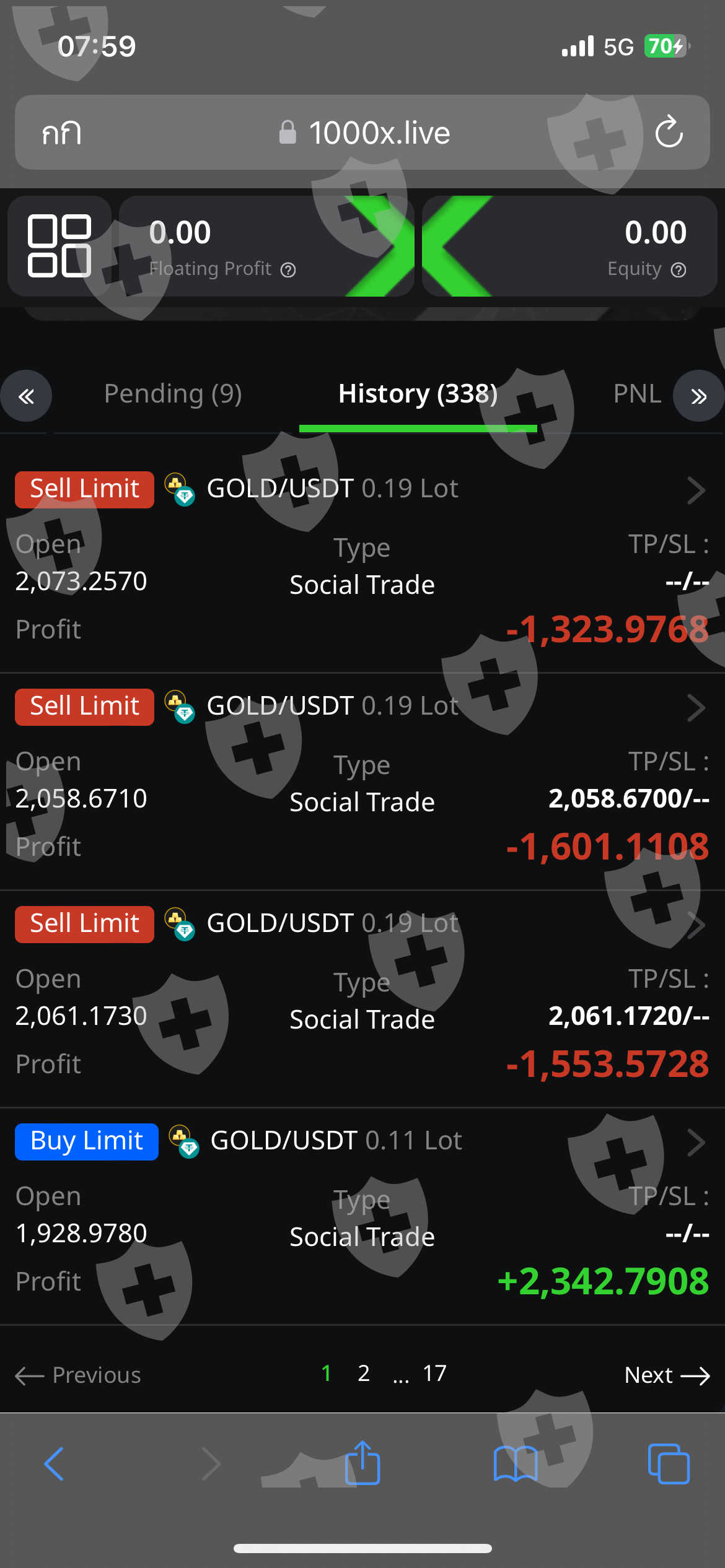This screenshot has width=725, height=1568.
Task: Shift tabs right with double arrow
Action: (x=698, y=396)
